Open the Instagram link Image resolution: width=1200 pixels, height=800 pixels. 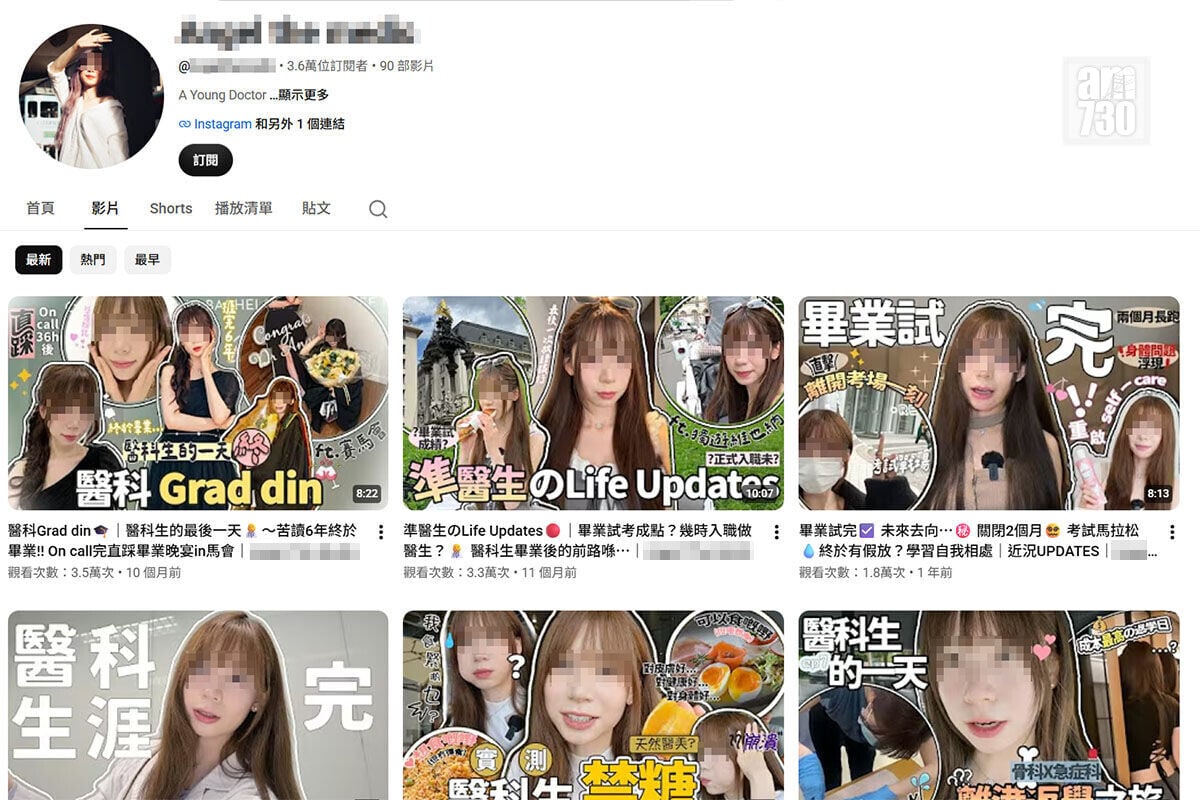[x=222, y=124]
